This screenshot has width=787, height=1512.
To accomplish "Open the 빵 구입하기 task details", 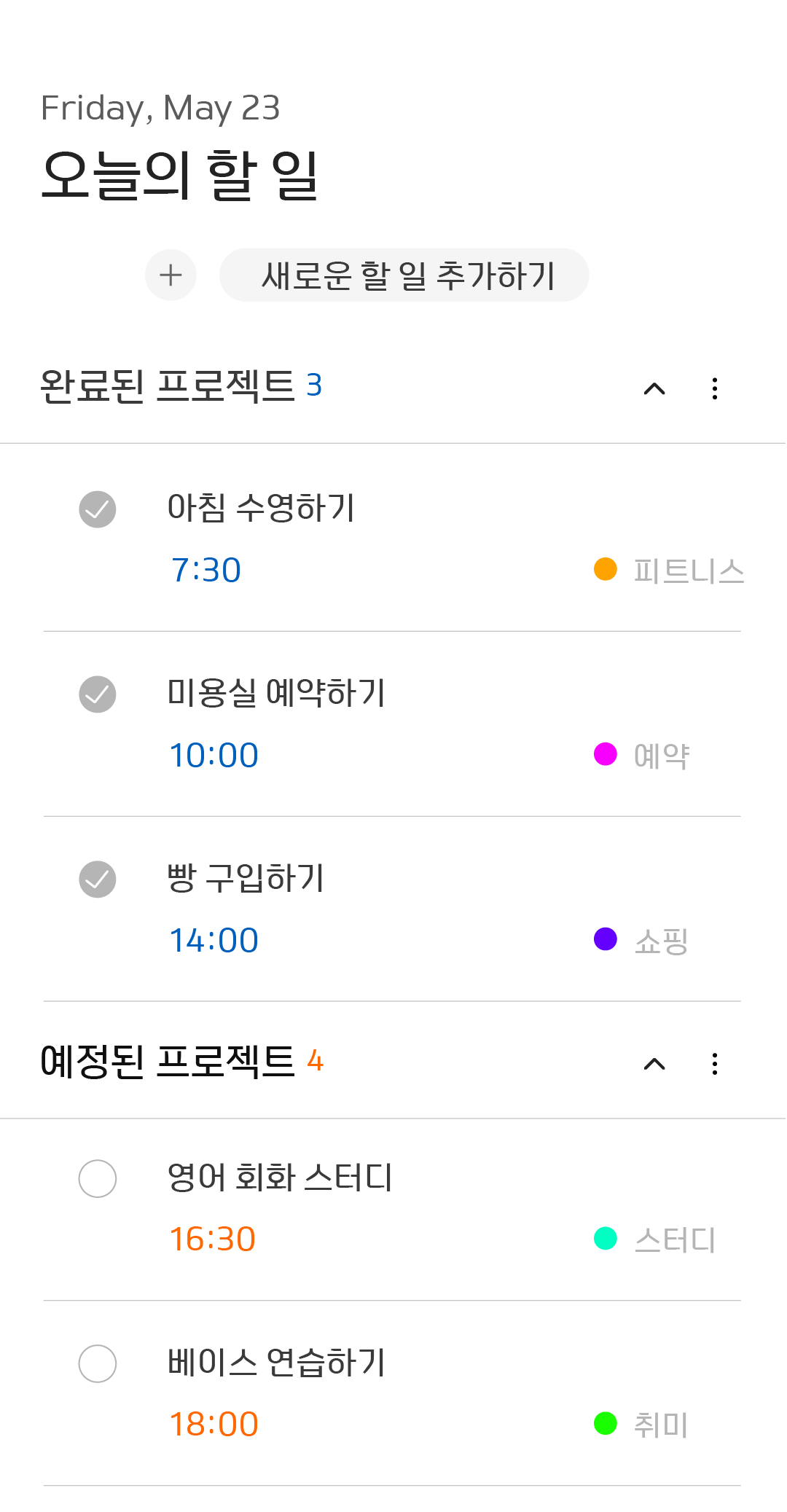I will tap(246, 878).
